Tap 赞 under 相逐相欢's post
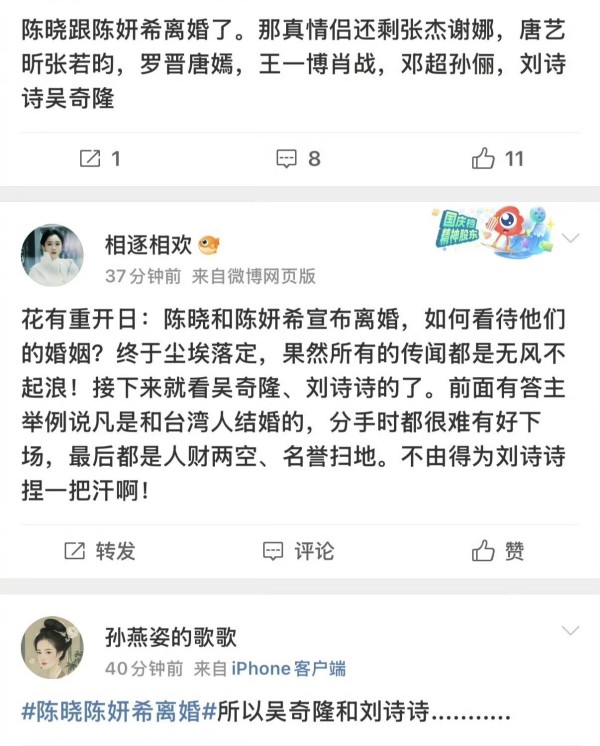Viewport: 600px width, 746px height. 497,550
